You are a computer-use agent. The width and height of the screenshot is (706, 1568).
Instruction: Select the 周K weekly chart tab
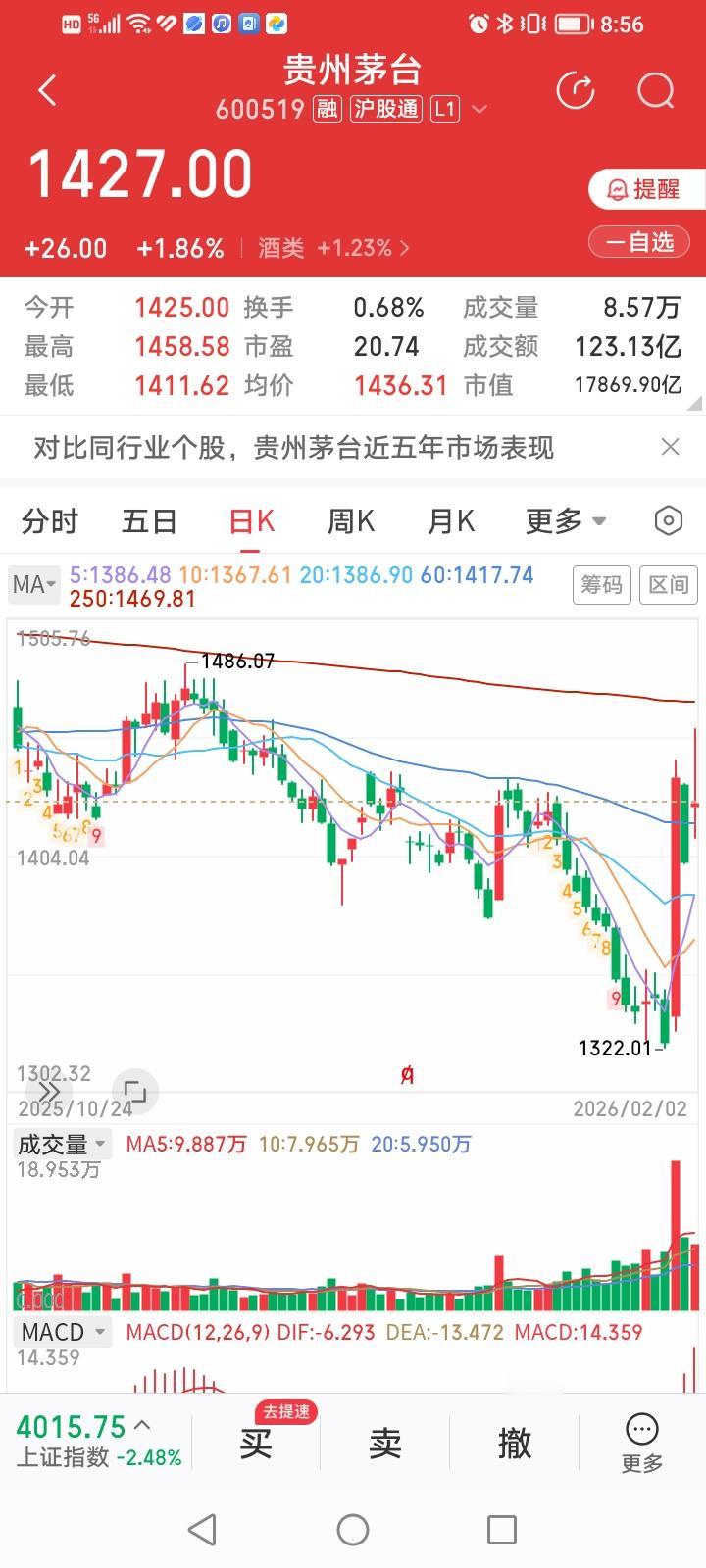tap(349, 521)
